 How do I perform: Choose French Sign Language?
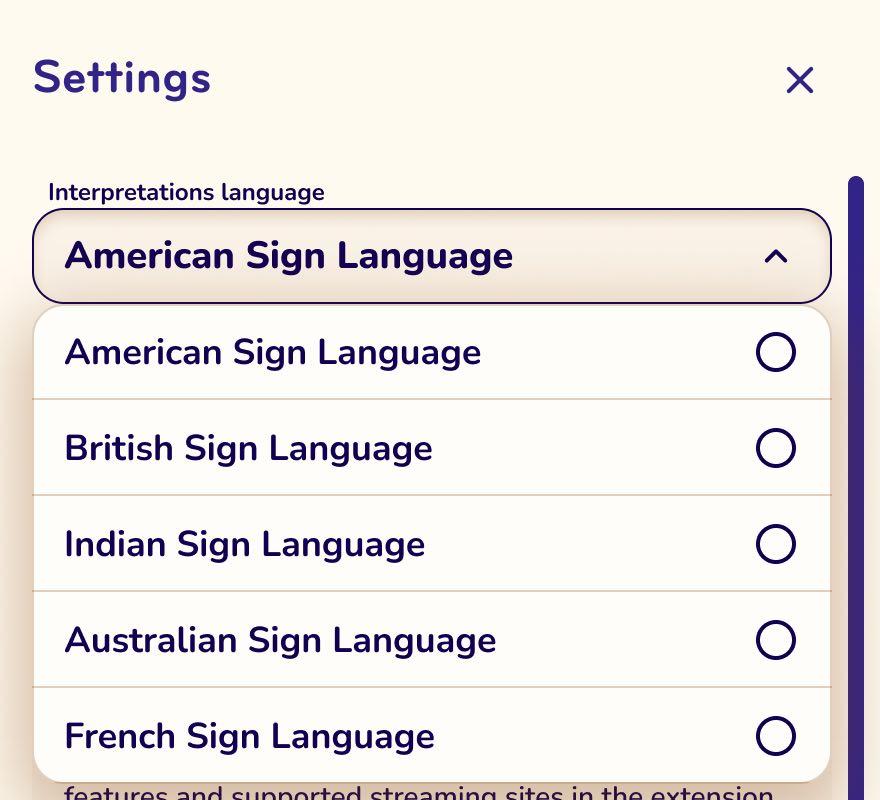[431, 736]
